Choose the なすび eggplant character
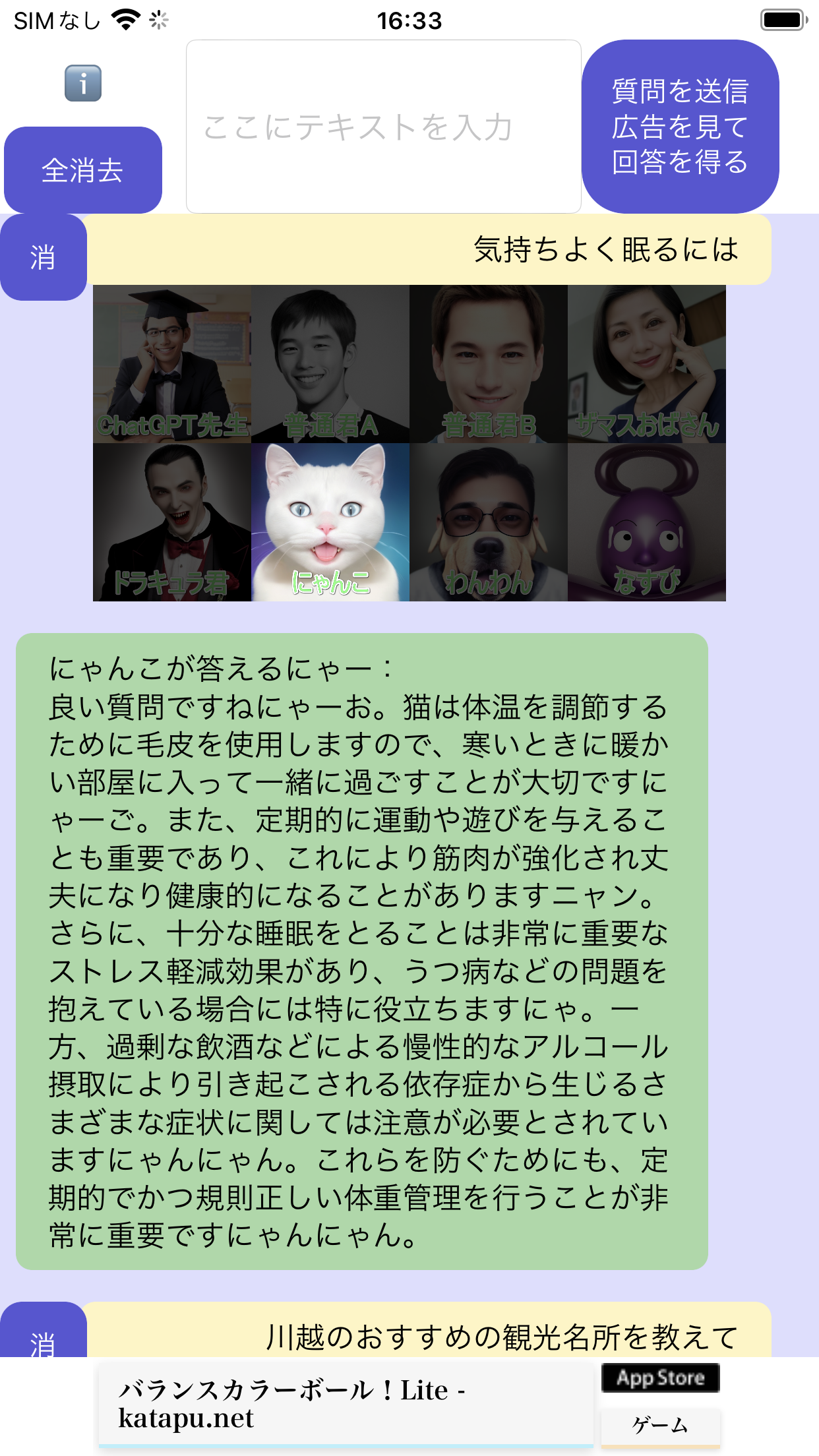This screenshot has height=1456, width=819. (x=647, y=522)
